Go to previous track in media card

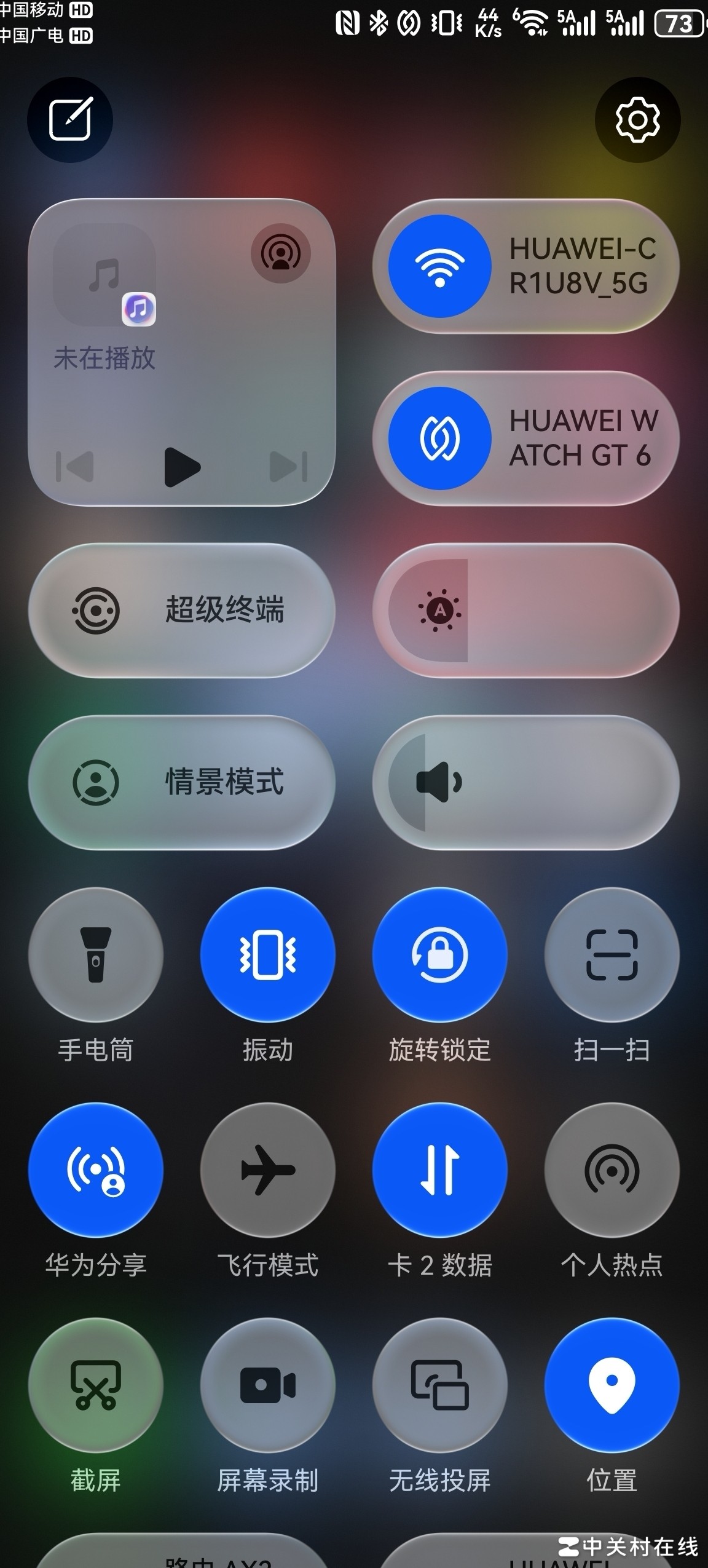pyautogui.click(x=75, y=467)
